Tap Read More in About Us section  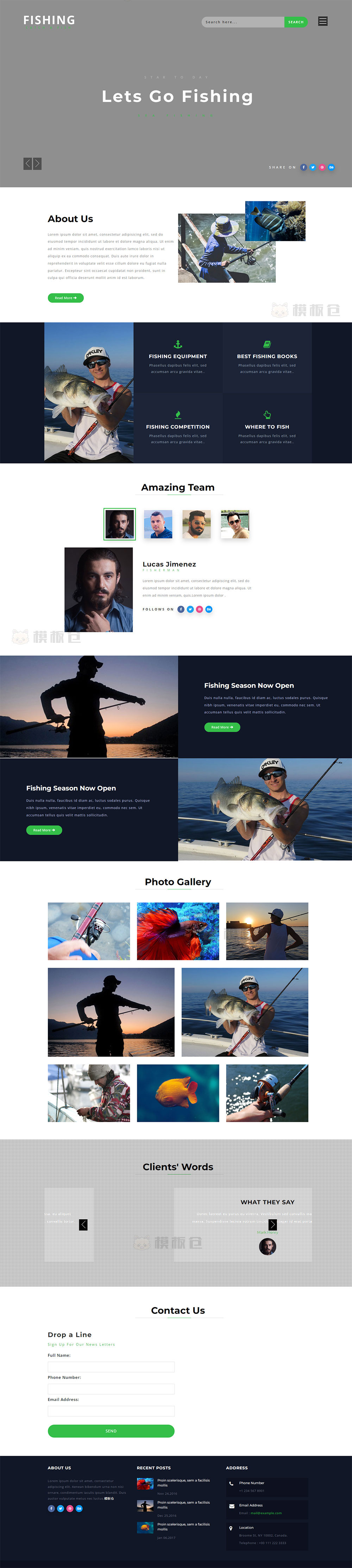[x=66, y=298]
